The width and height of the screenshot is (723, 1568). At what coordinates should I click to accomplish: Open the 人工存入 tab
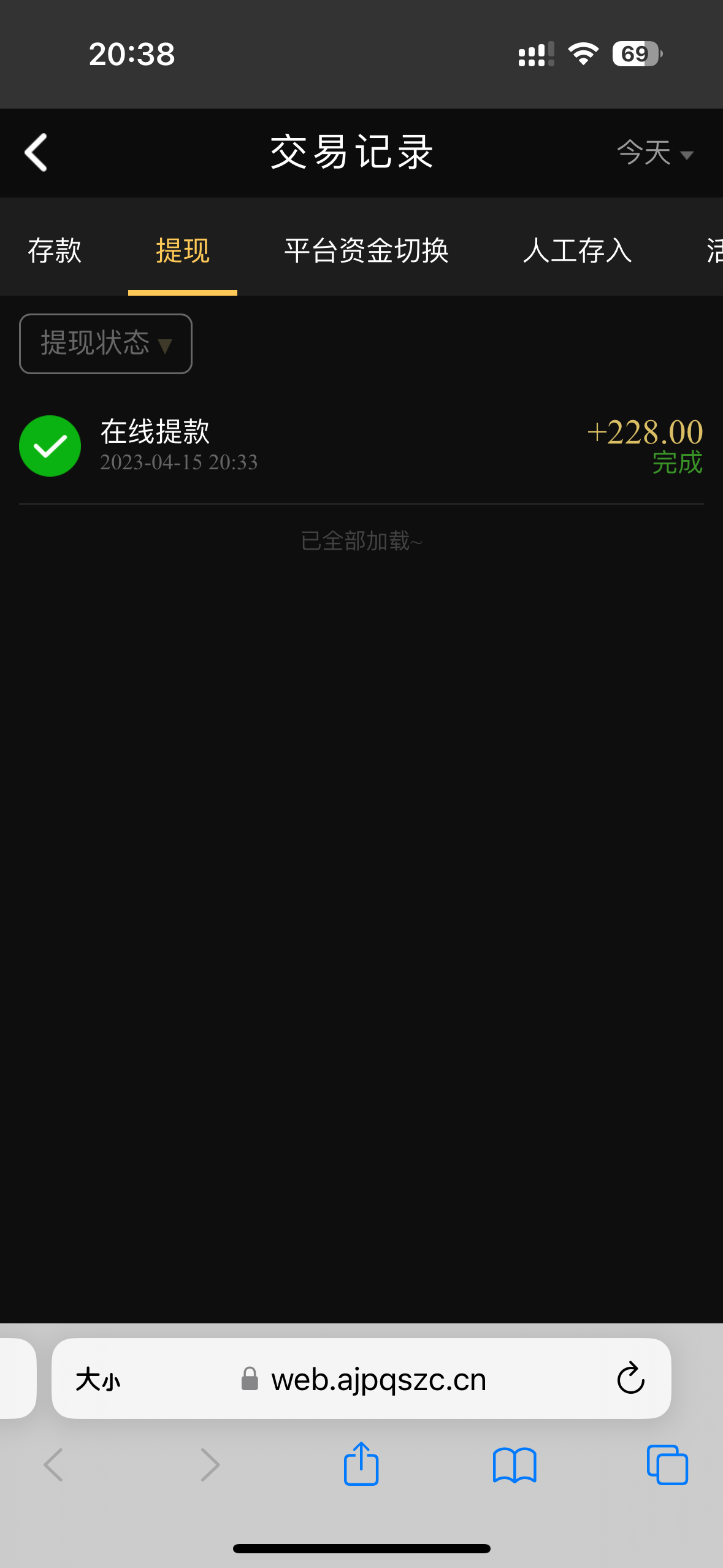[577, 250]
